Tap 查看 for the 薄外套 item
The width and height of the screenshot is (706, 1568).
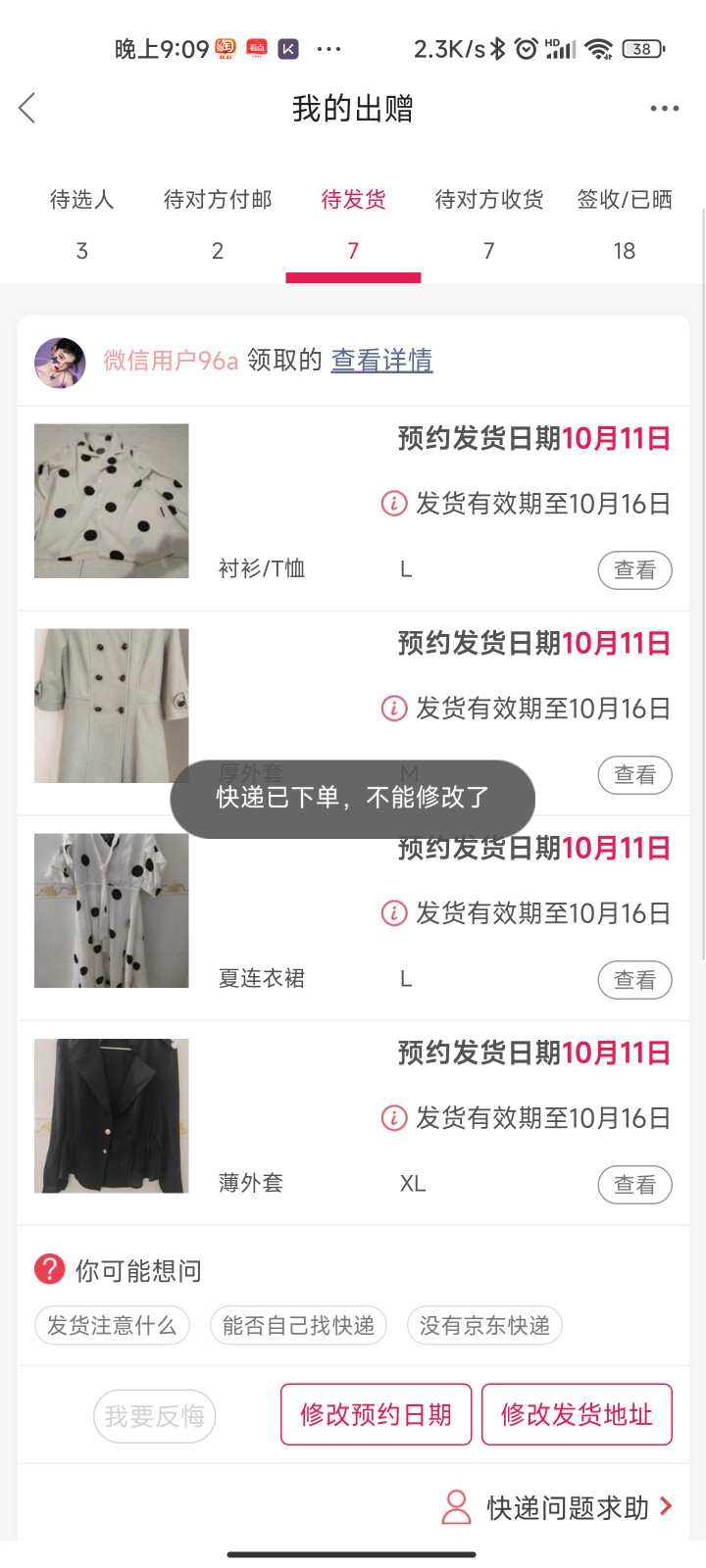634,1185
